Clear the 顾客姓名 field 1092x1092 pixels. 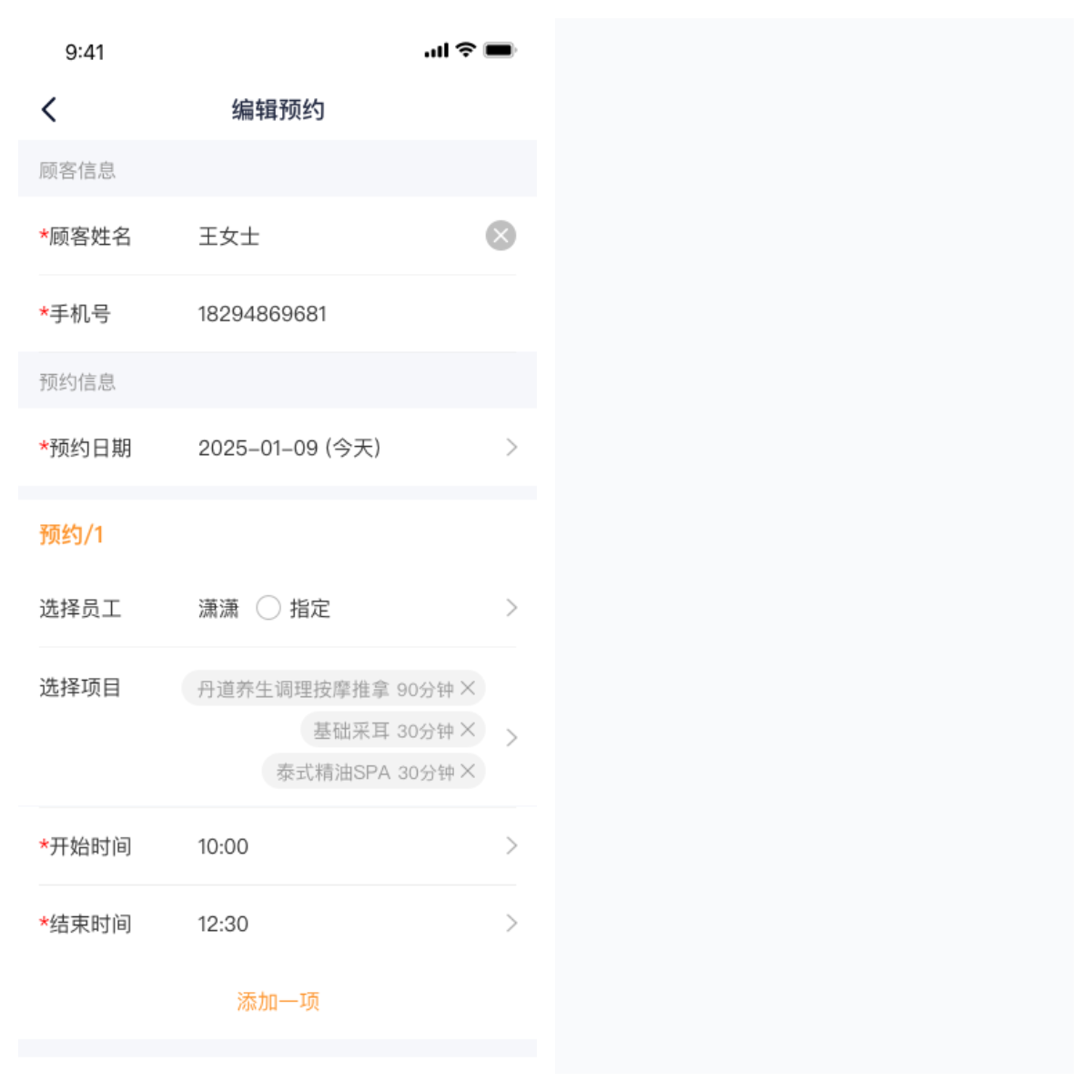[500, 236]
